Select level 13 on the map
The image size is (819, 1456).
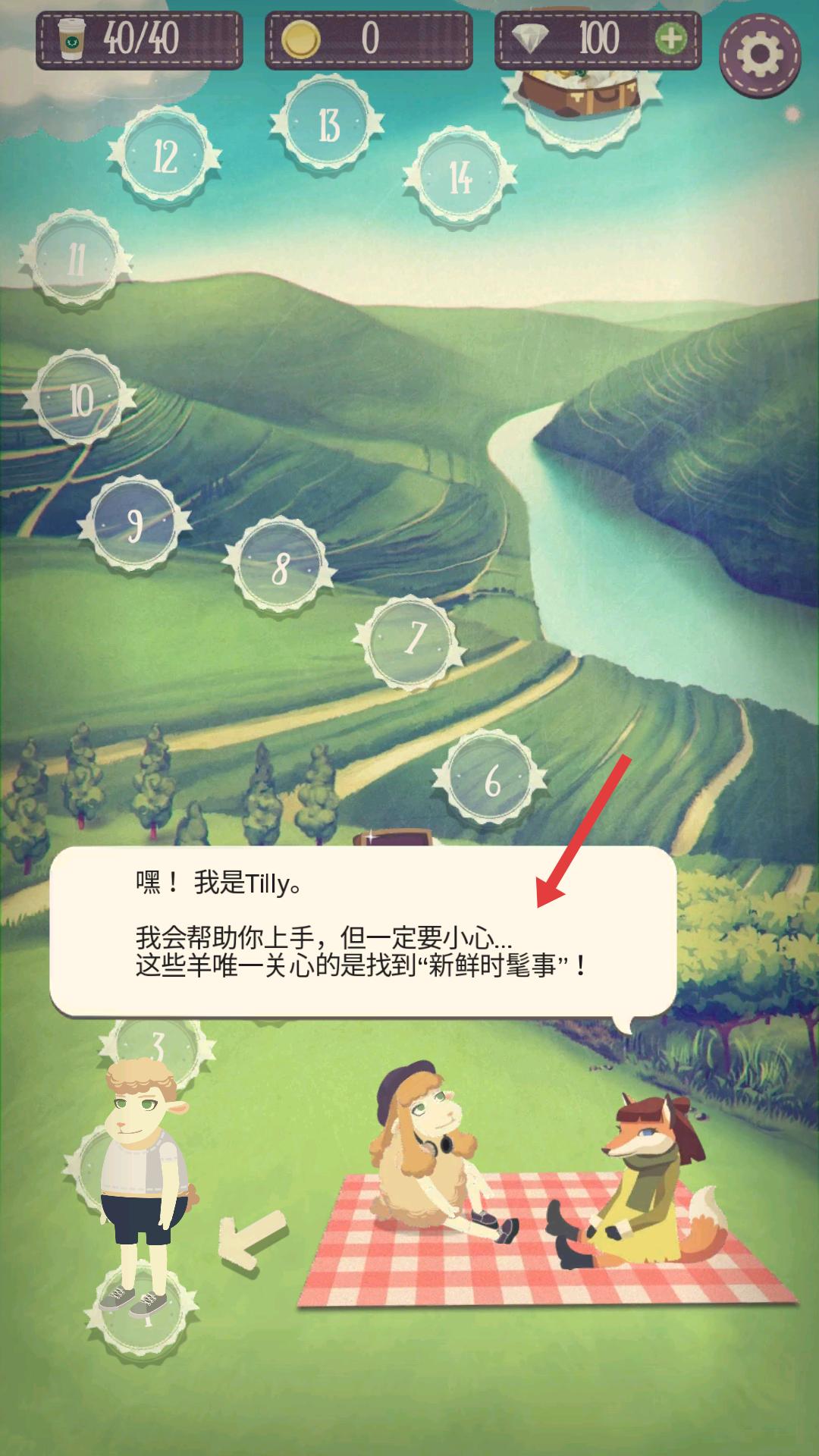tap(328, 125)
